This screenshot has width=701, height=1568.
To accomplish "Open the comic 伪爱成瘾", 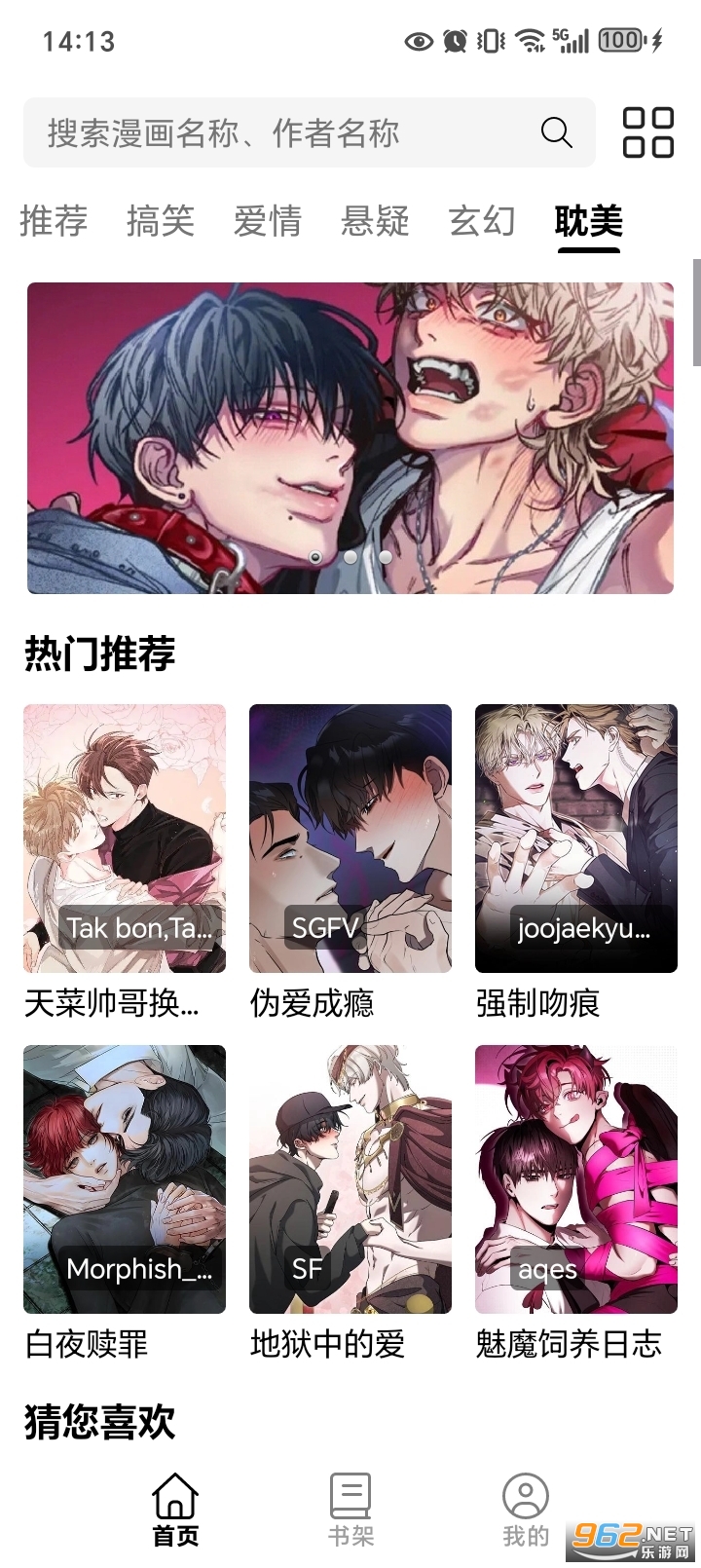I will (x=350, y=838).
